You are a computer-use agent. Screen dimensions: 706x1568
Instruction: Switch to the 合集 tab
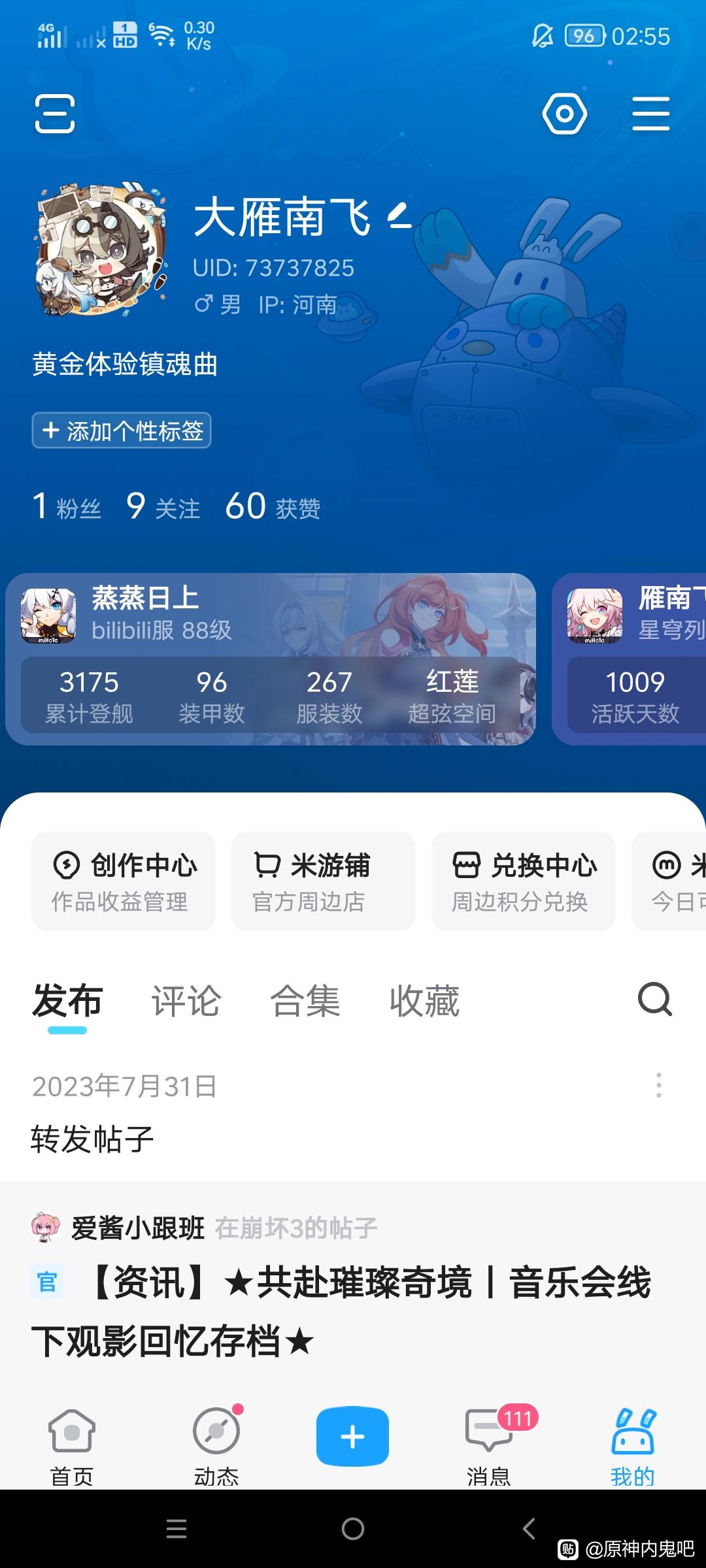(x=305, y=1001)
